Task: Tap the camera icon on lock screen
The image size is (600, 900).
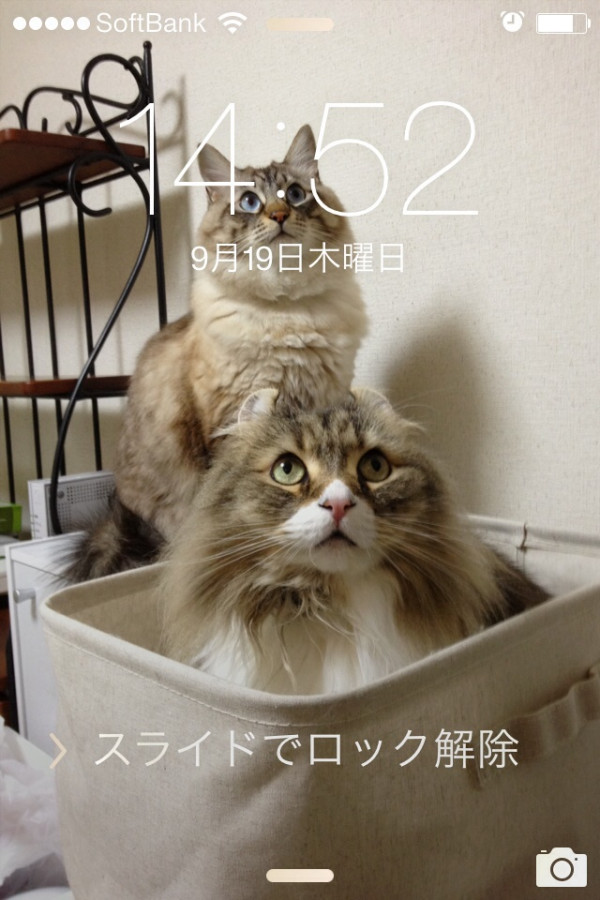Action: (x=561, y=867)
